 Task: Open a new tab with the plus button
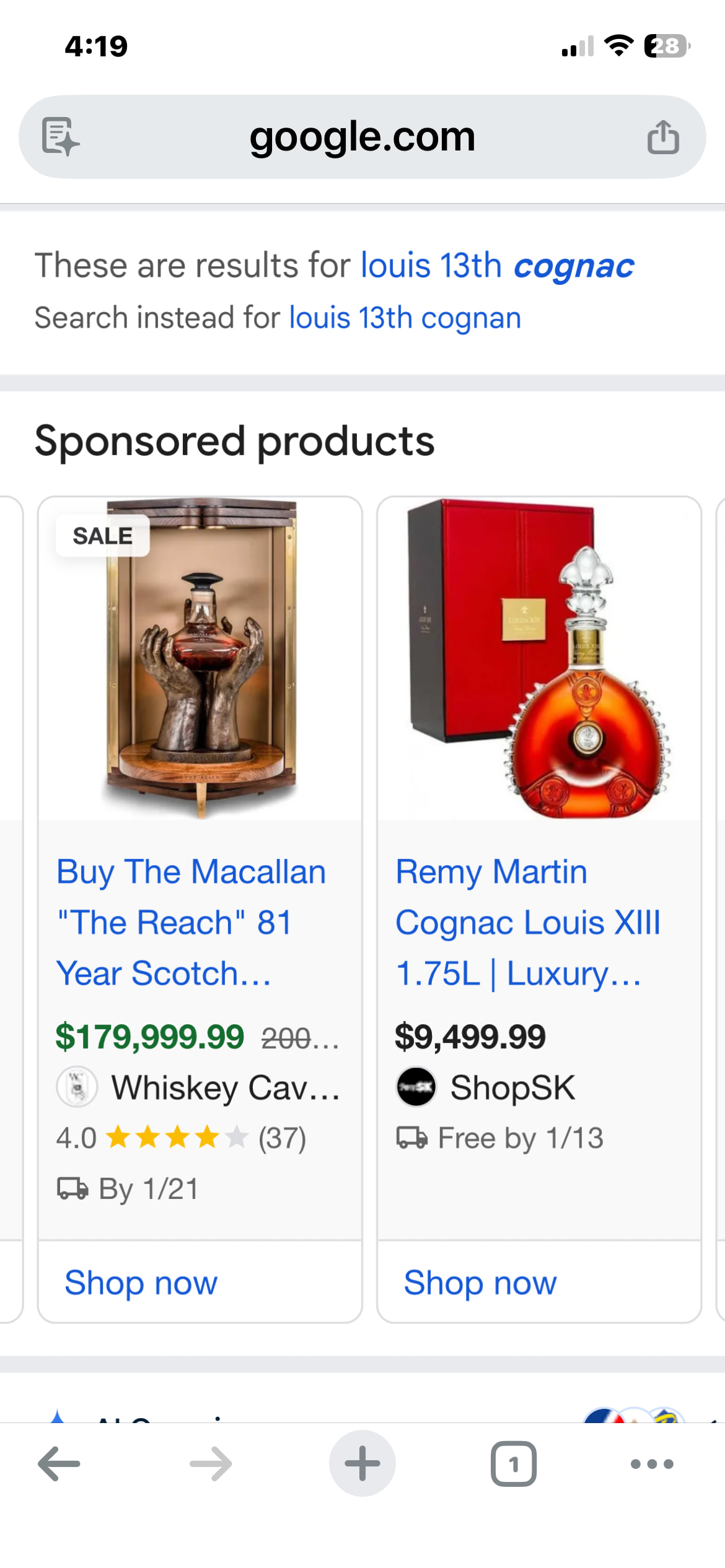(x=362, y=1464)
